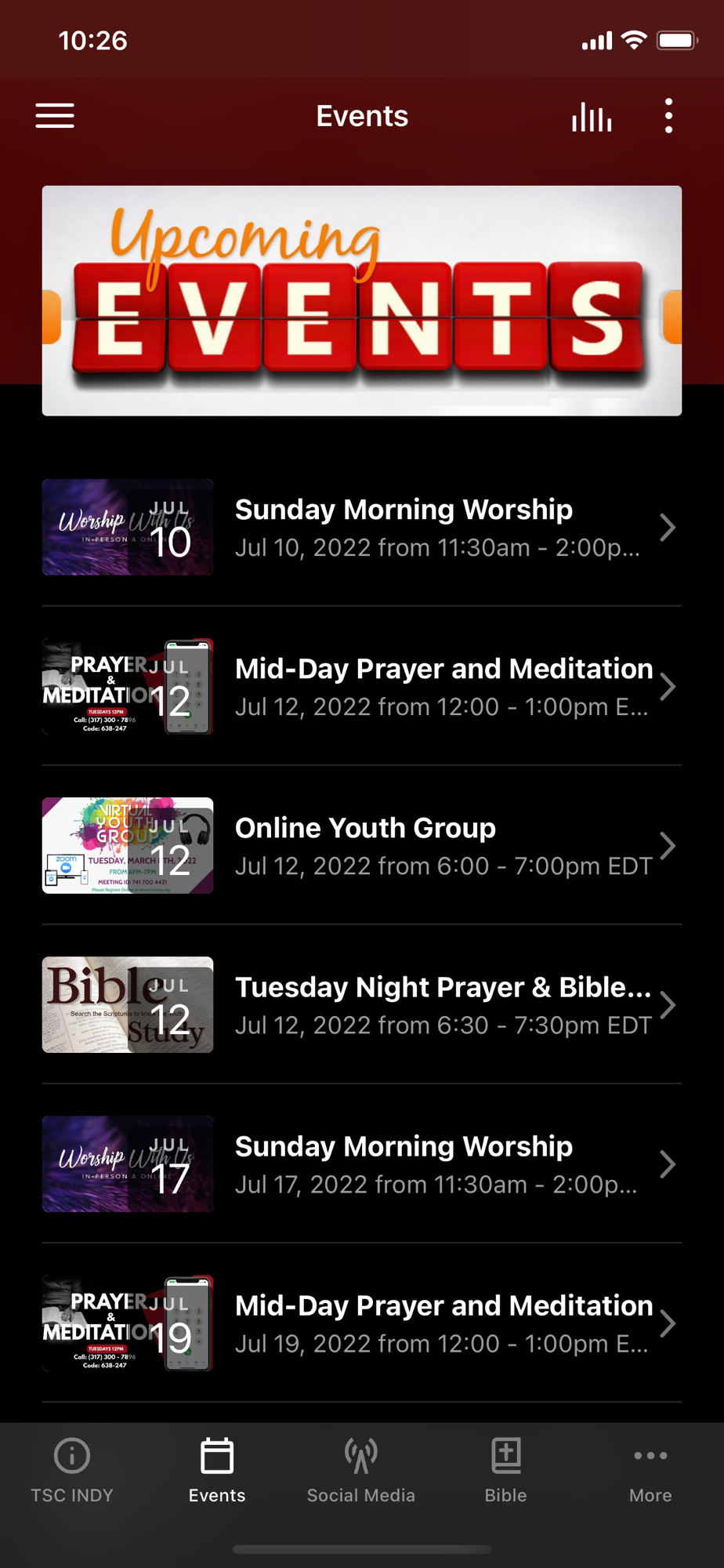Open the hamburger drawer menu
Screen dimensions: 724x1568
(x=55, y=116)
